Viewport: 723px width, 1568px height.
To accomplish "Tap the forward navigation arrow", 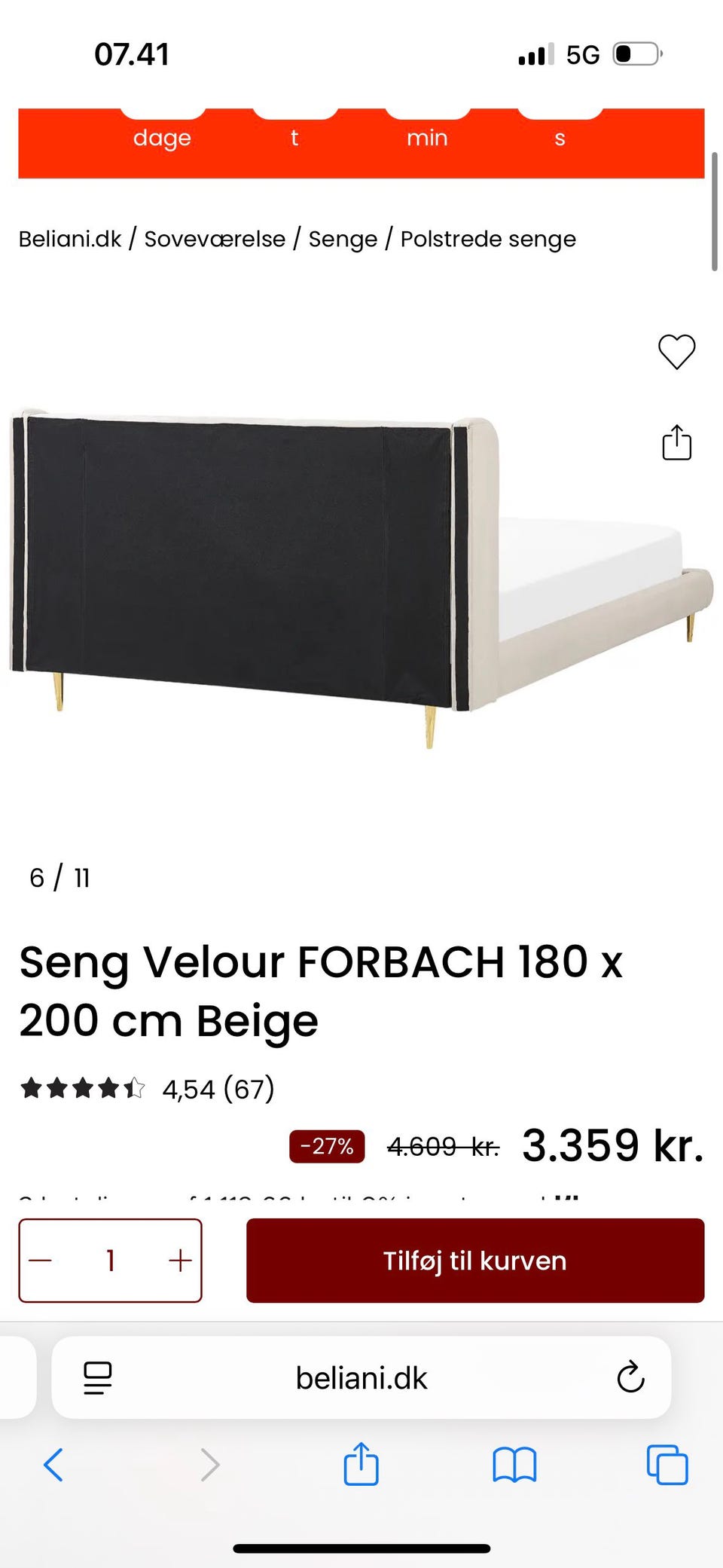I will tap(209, 1466).
